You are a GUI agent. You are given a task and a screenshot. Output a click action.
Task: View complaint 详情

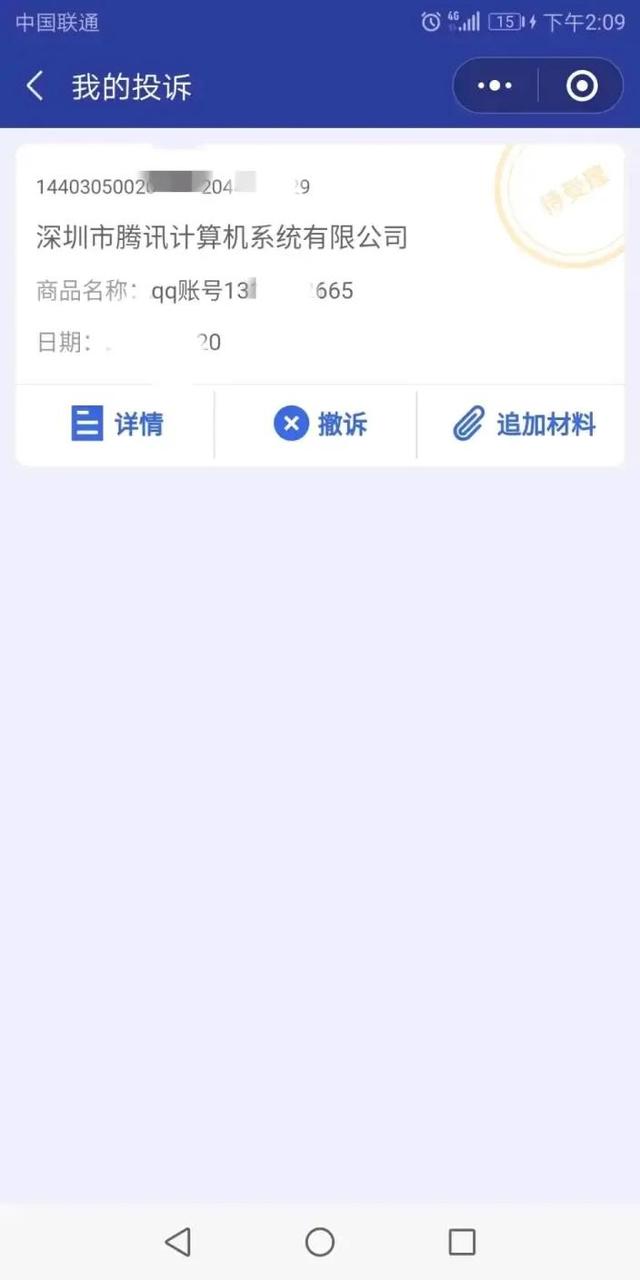point(117,424)
